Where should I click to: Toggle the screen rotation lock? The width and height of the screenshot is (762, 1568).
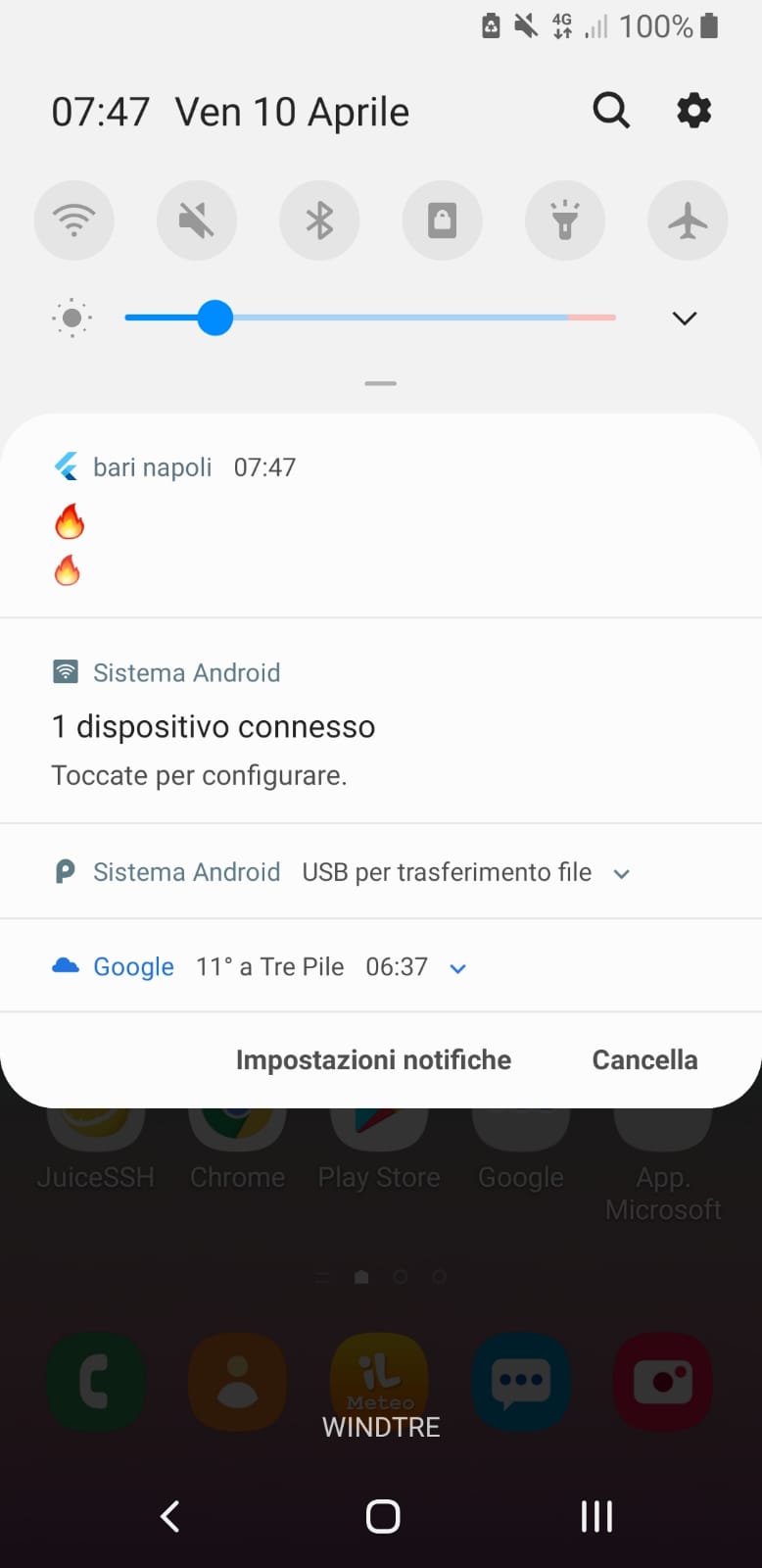pyautogui.click(x=442, y=220)
